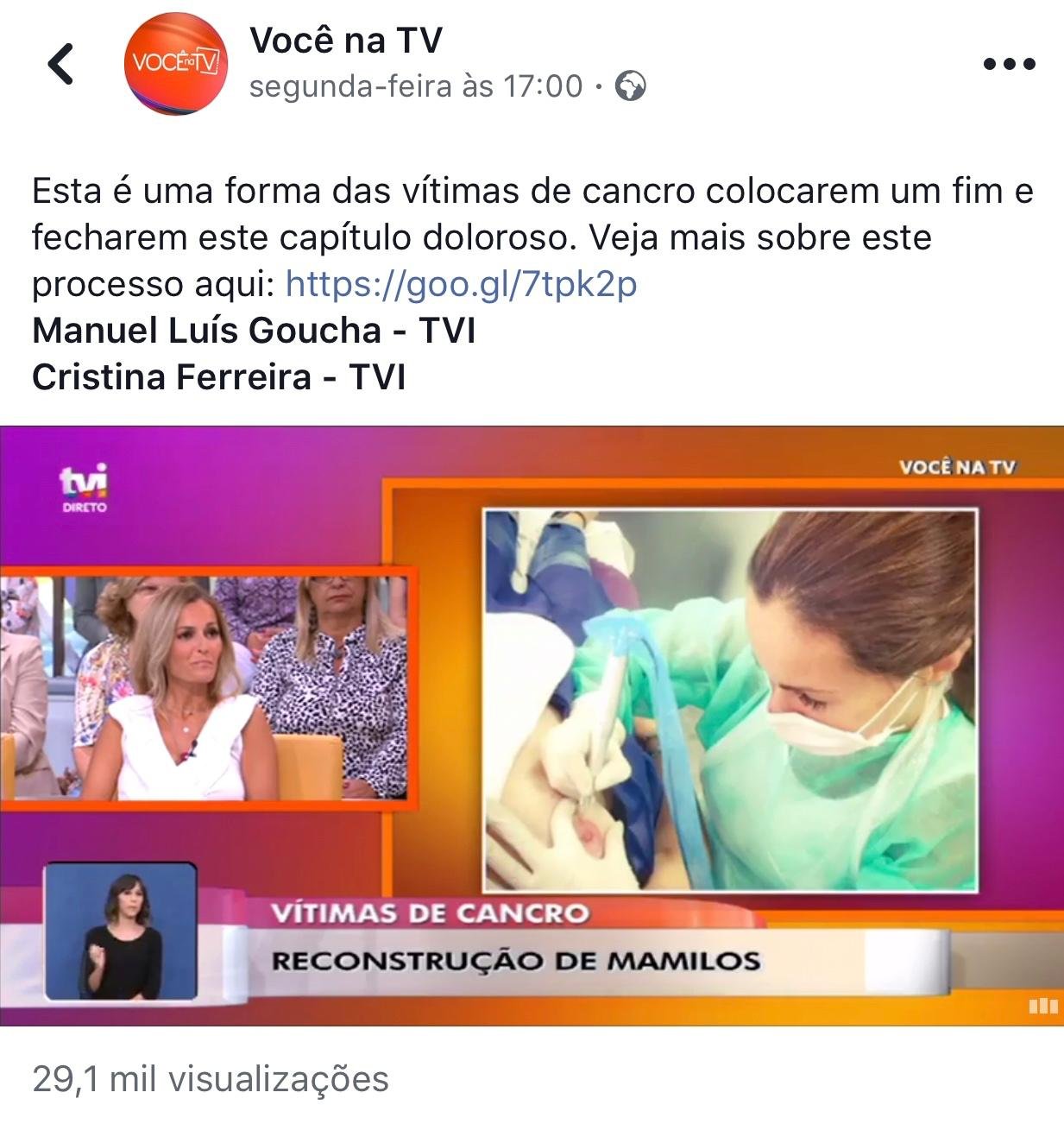Click the RECONSTRUÇÃO DE MAMILOS caption bar
Viewport: 1064px width, 1124px height.
point(516,958)
